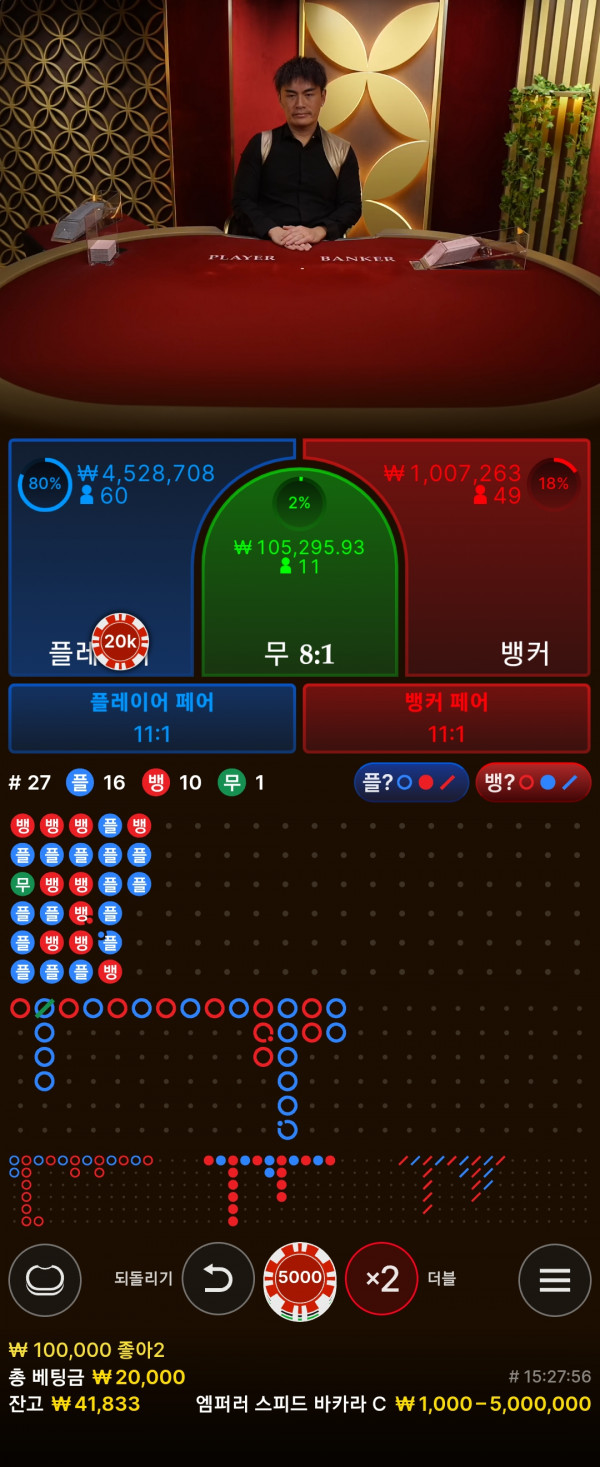Show 플? player prediction on roadmap
This screenshot has width=600, height=1467.
pyautogui.click(x=411, y=782)
